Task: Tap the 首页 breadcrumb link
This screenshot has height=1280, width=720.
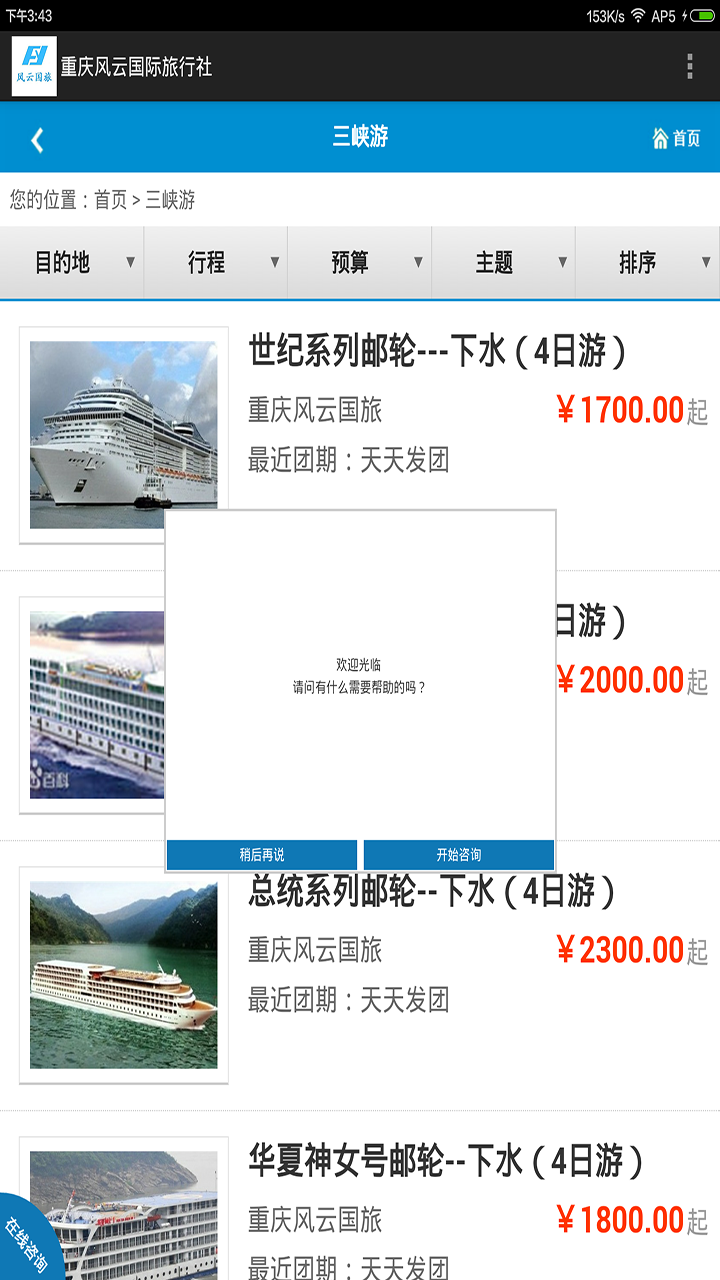Action: tap(110, 200)
